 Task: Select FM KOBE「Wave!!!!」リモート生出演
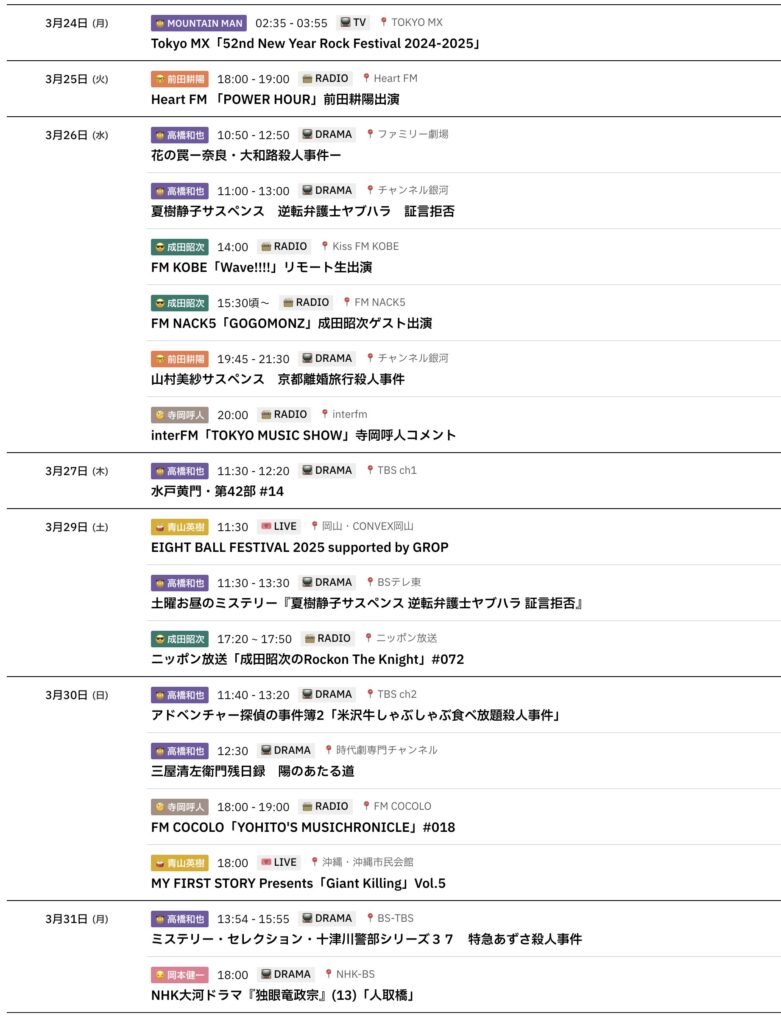coord(261,268)
